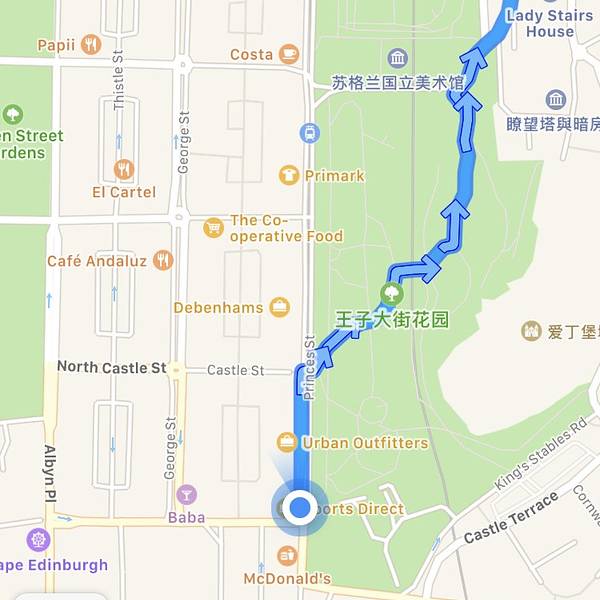Select the 王子大街花园 park marker
The height and width of the screenshot is (600, 600).
click(390, 295)
